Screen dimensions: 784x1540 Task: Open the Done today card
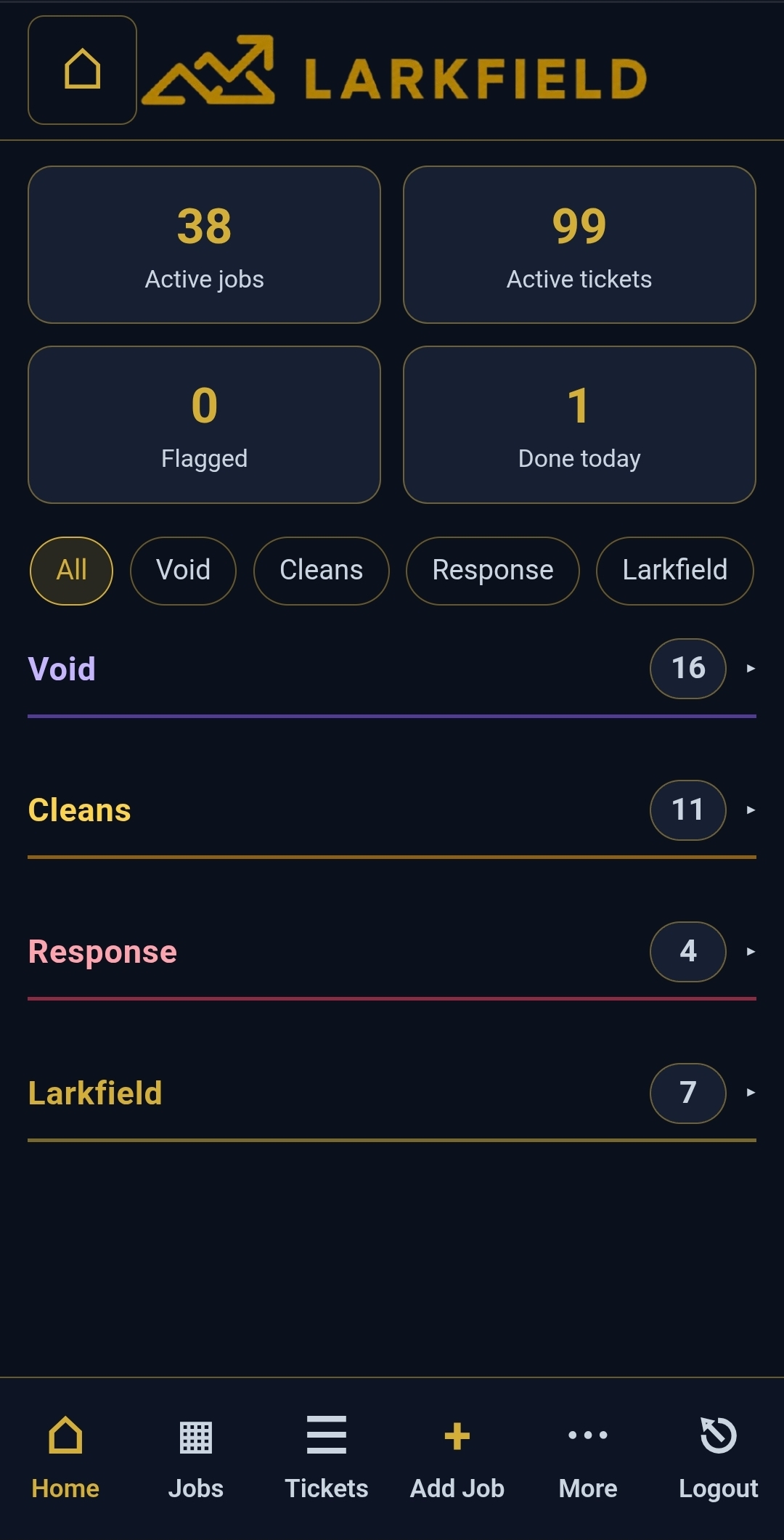579,425
